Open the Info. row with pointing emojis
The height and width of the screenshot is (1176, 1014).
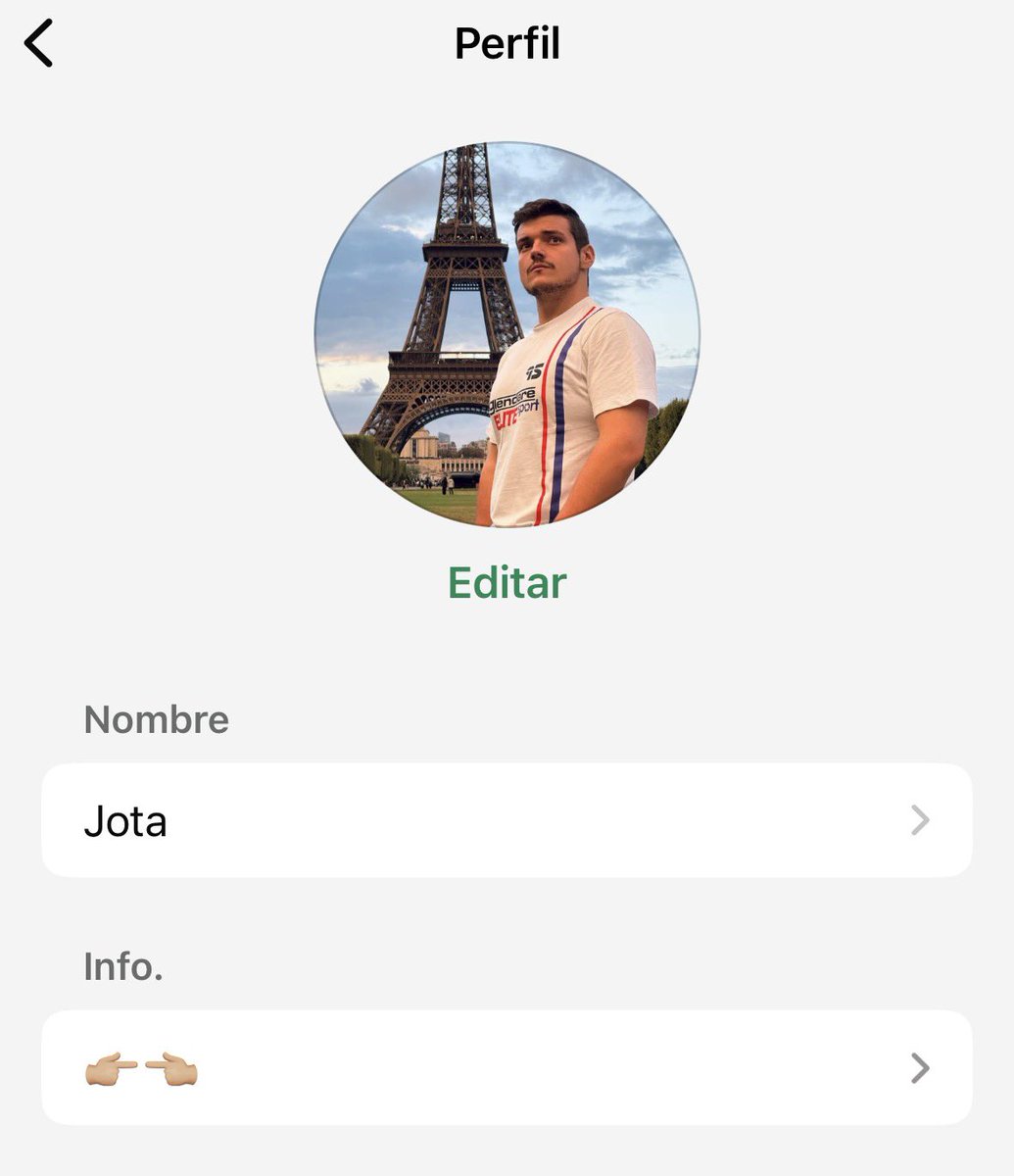pos(507,1067)
